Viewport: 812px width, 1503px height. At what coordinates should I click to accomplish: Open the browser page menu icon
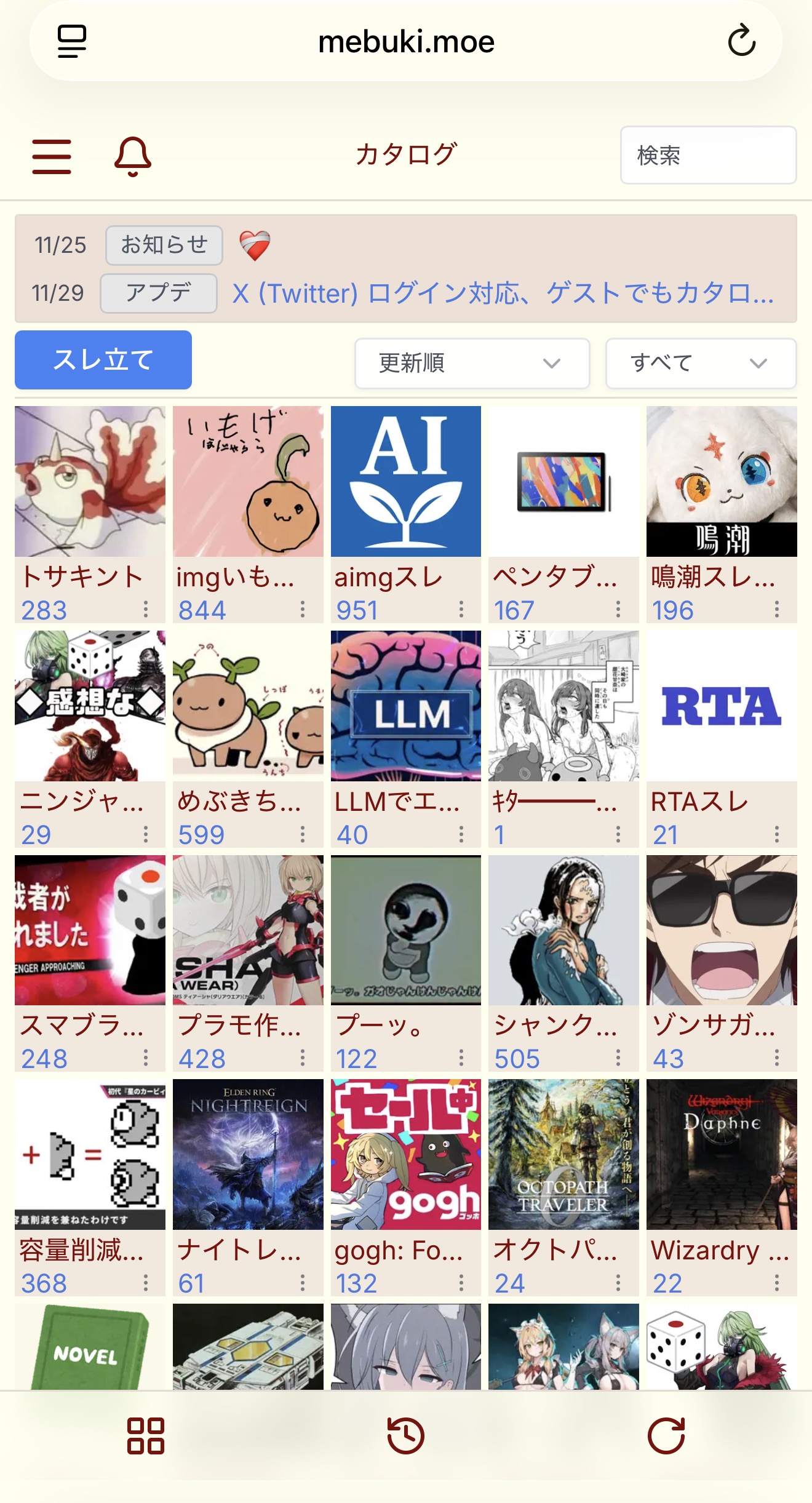(72, 41)
